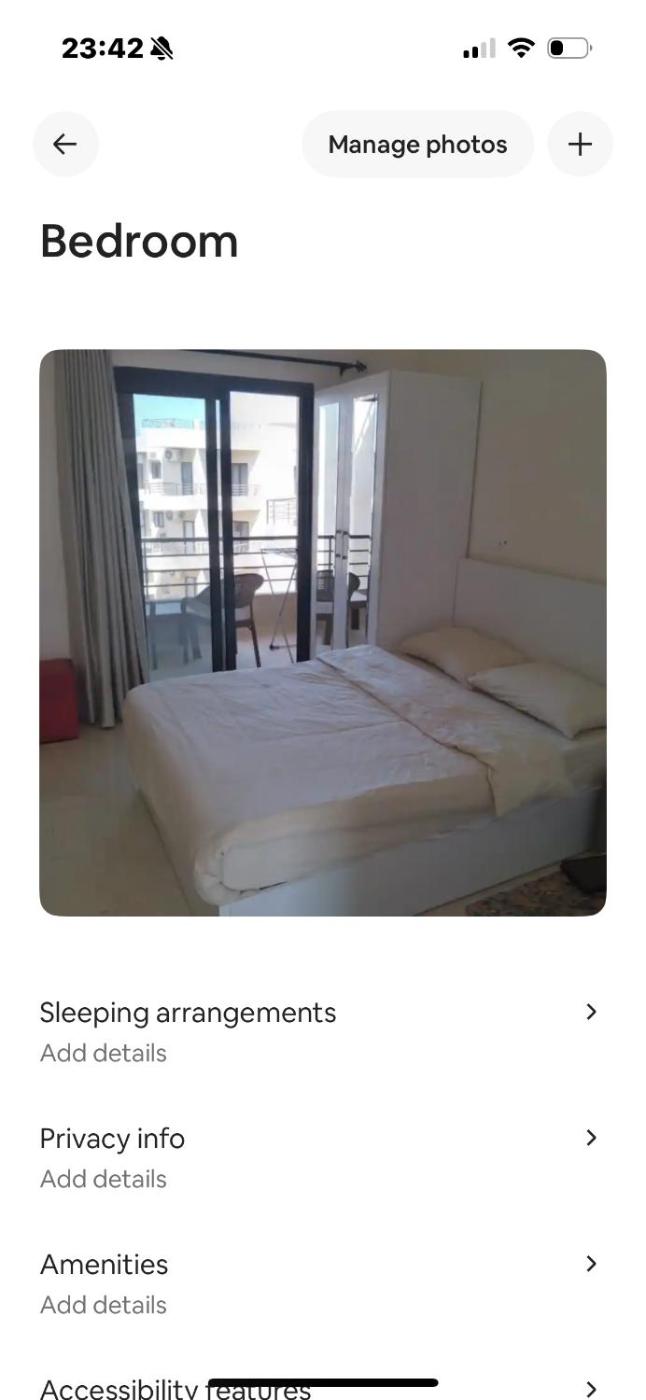Go back using the arrow button
Viewport: 646px width, 1400px height.
(x=66, y=144)
